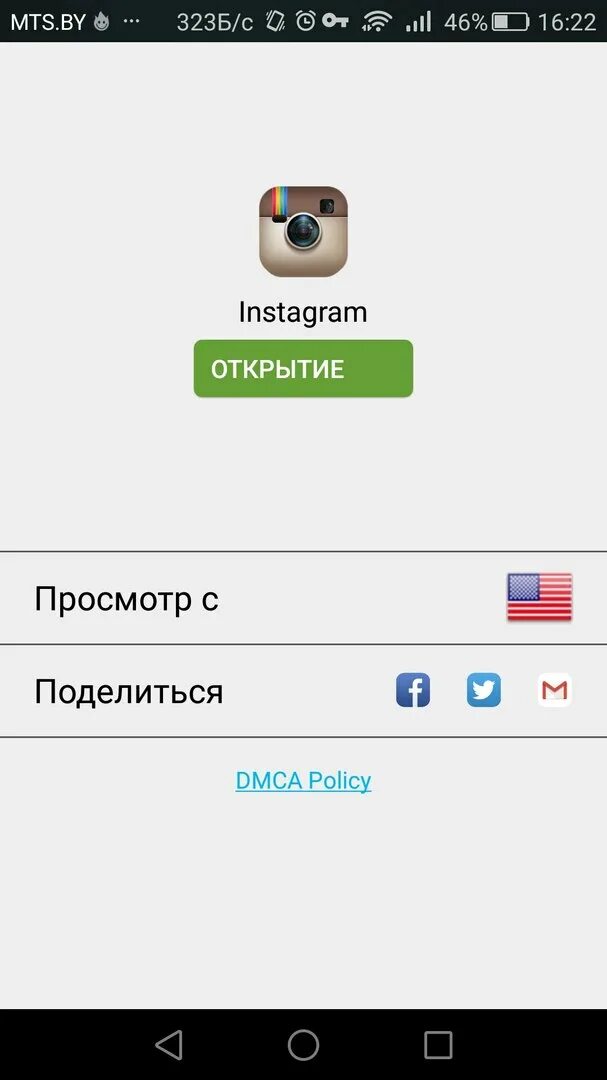607x1080 pixels.
Task: Go to the home screen
Action: (x=303, y=1045)
